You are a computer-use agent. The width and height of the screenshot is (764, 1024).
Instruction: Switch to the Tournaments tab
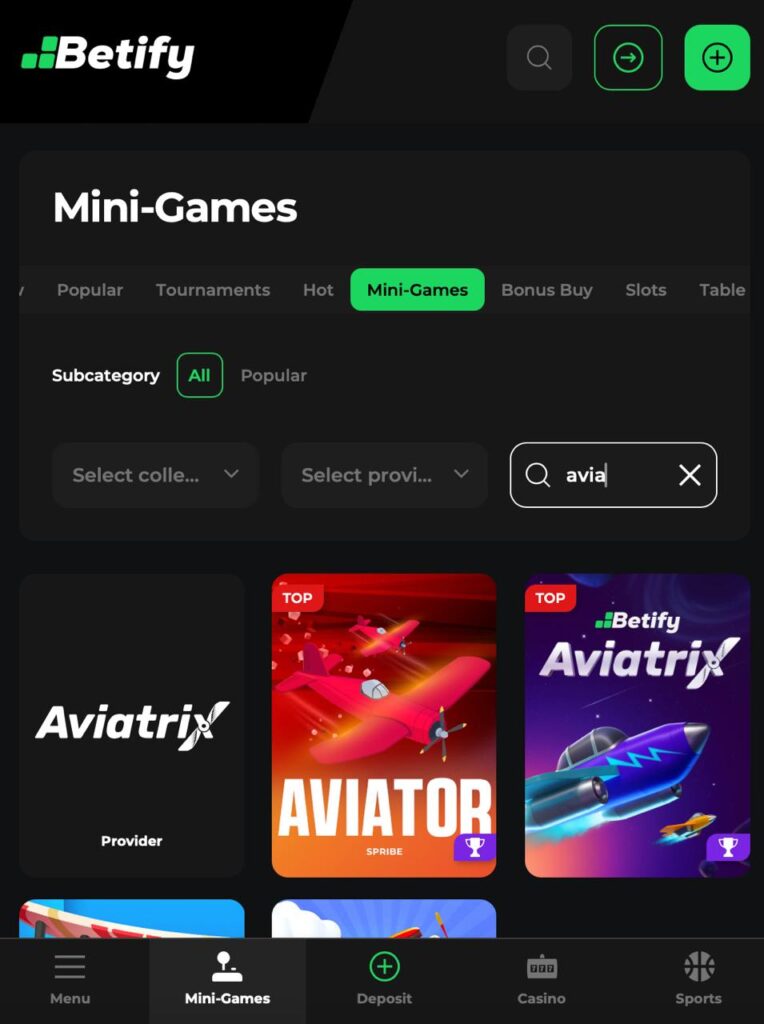[213, 290]
